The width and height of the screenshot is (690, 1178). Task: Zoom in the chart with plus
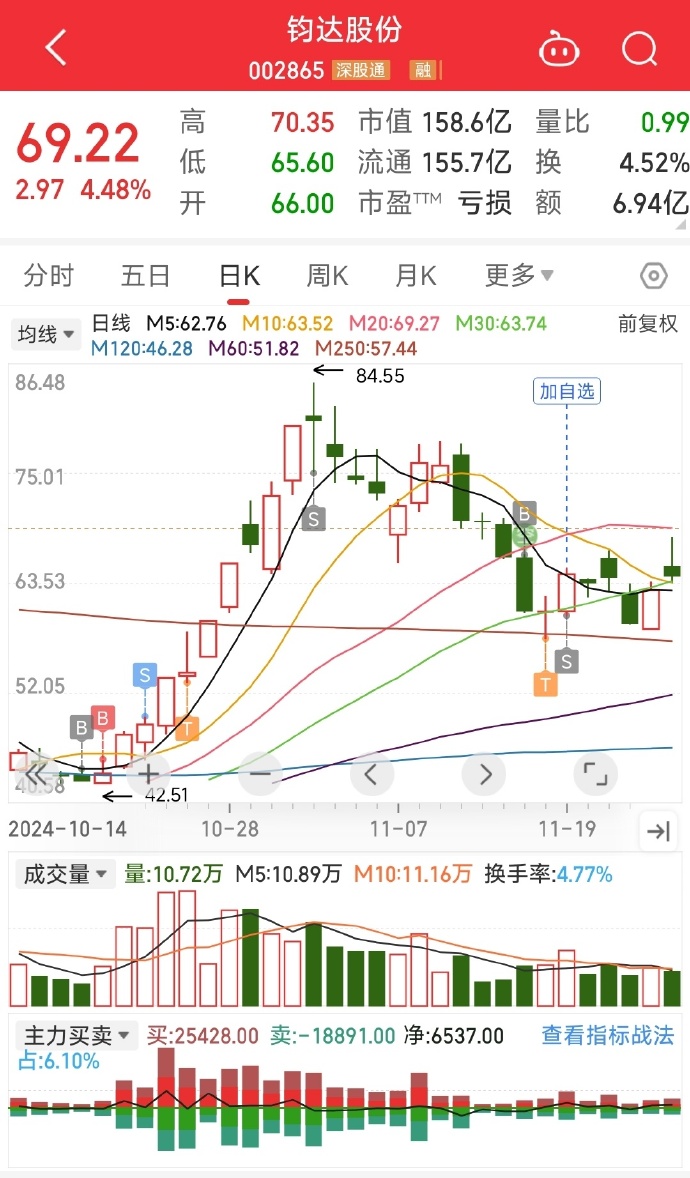pyautogui.click(x=148, y=773)
